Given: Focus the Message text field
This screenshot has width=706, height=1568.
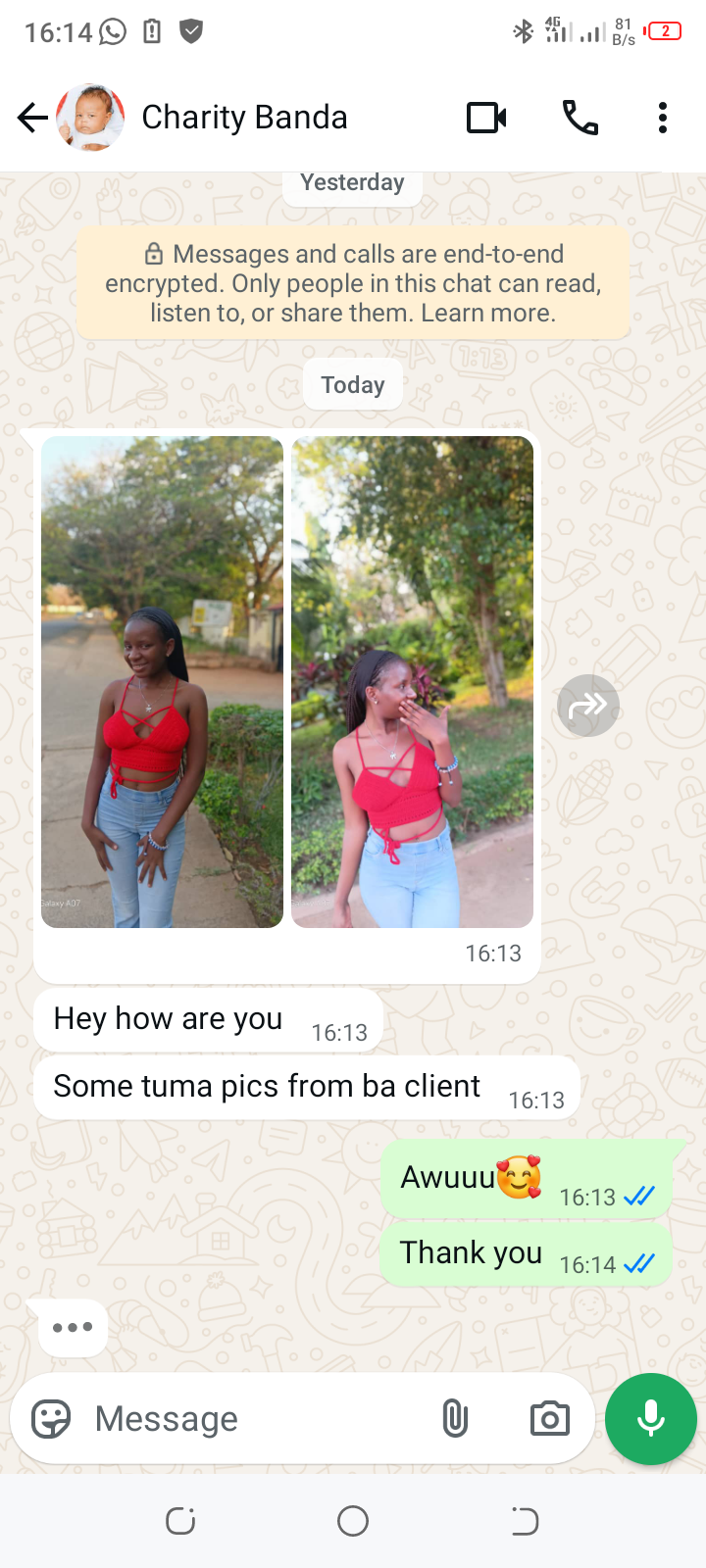Looking at the screenshot, I should (255, 1419).
